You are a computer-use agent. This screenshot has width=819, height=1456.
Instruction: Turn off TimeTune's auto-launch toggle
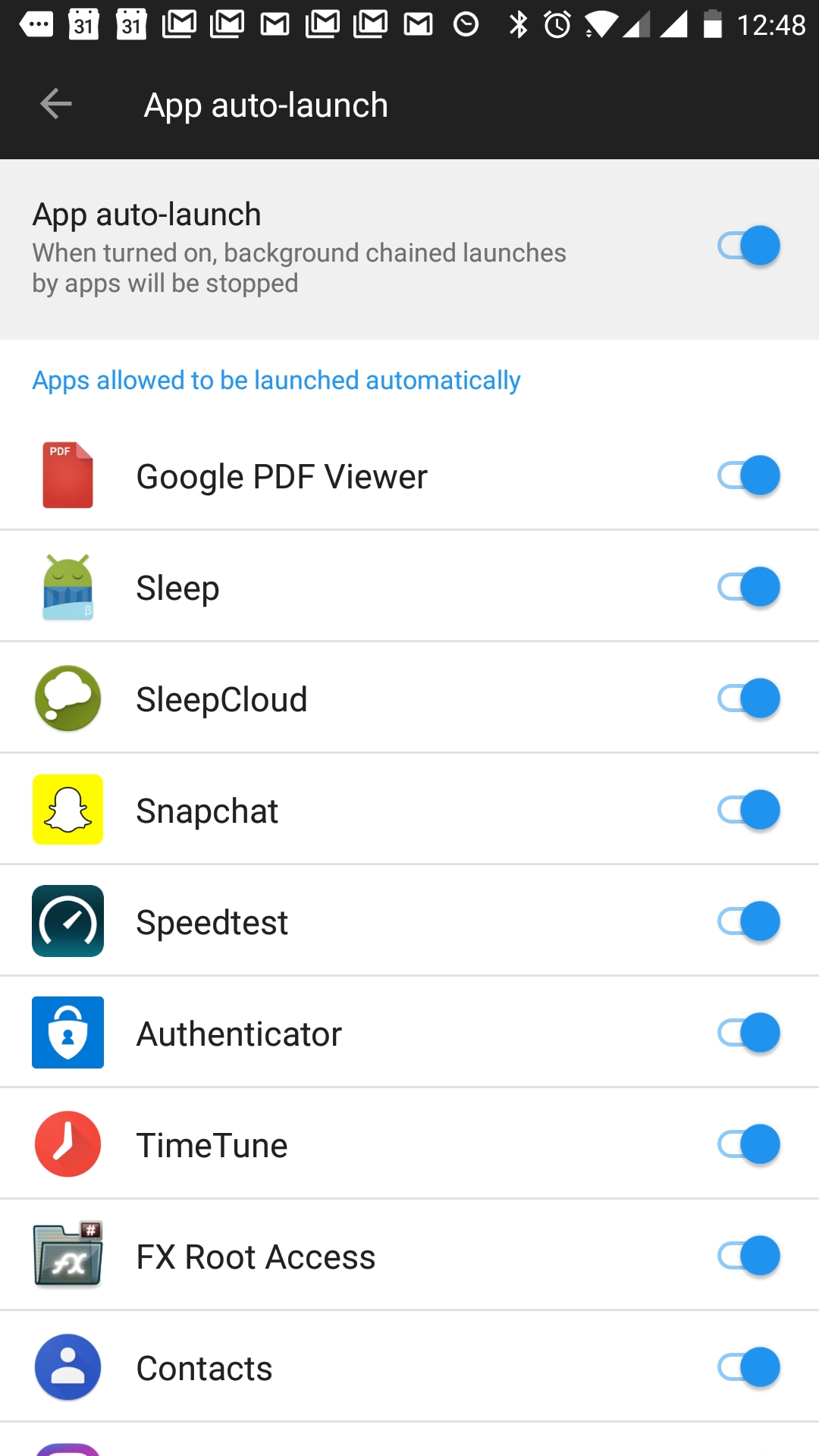pyautogui.click(x=749, y=1144)
